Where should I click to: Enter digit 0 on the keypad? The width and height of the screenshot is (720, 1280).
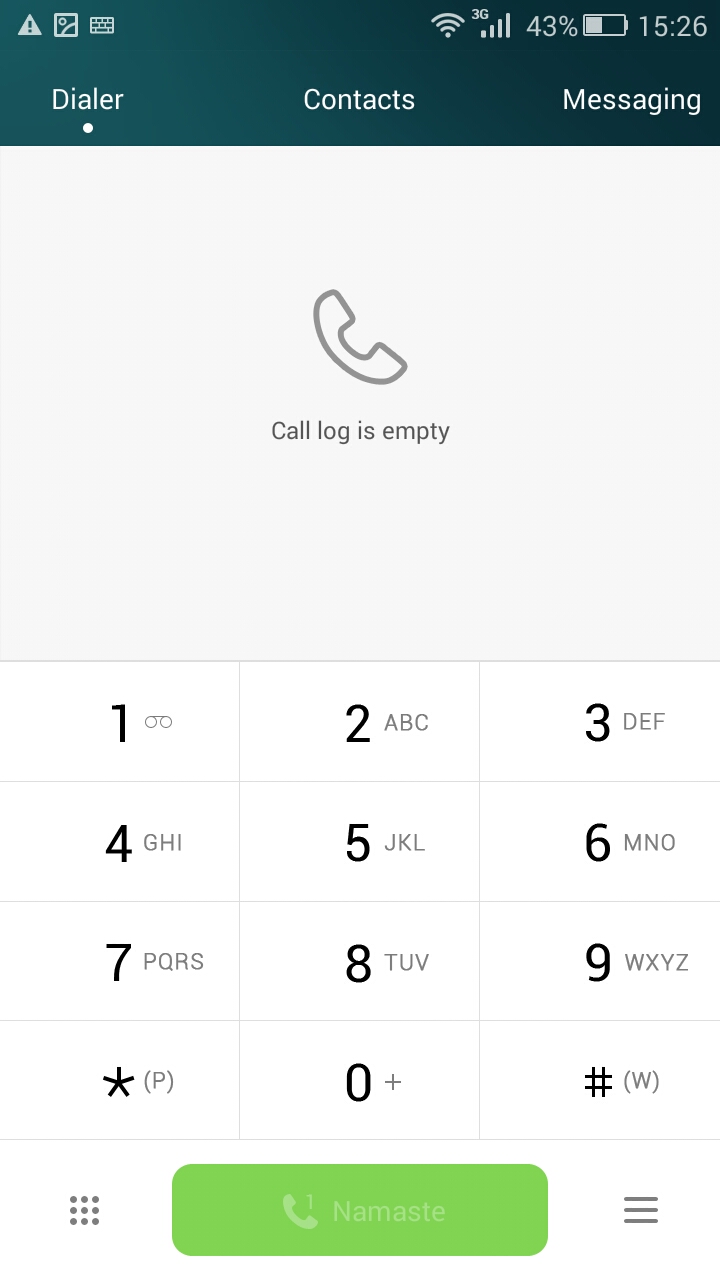point(360,1081)
